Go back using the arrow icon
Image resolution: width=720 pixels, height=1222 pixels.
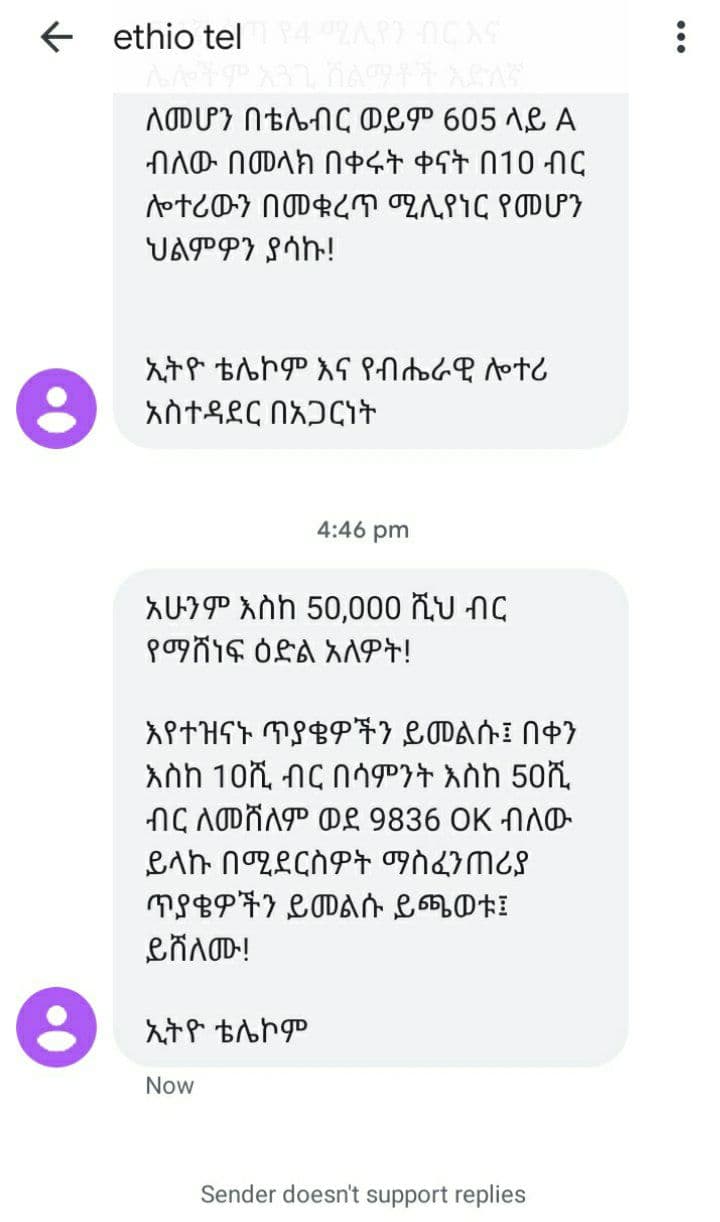click(x=56, y=37)
